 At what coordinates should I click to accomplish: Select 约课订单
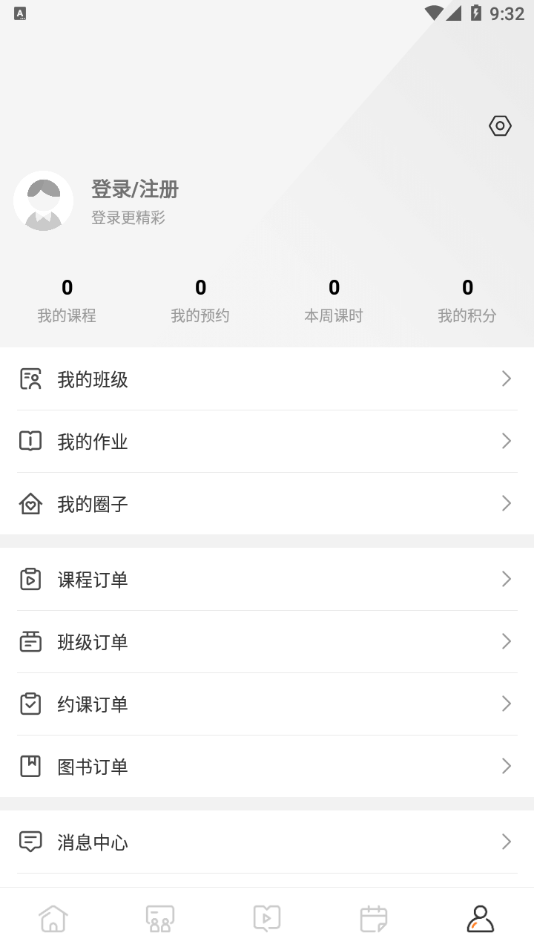pyautogui.click(x=267, y=704)
